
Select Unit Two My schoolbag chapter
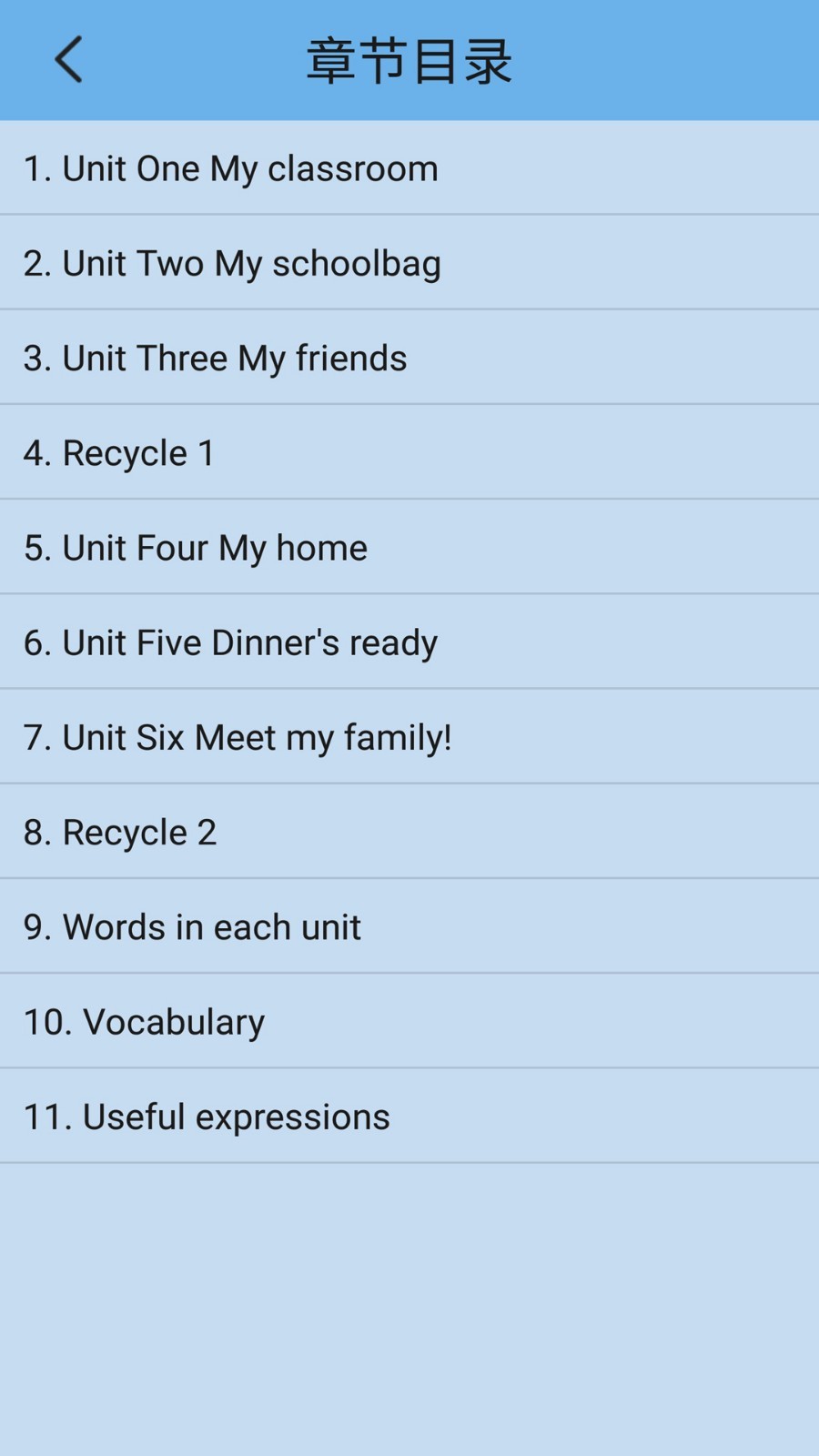click(233, 263)
